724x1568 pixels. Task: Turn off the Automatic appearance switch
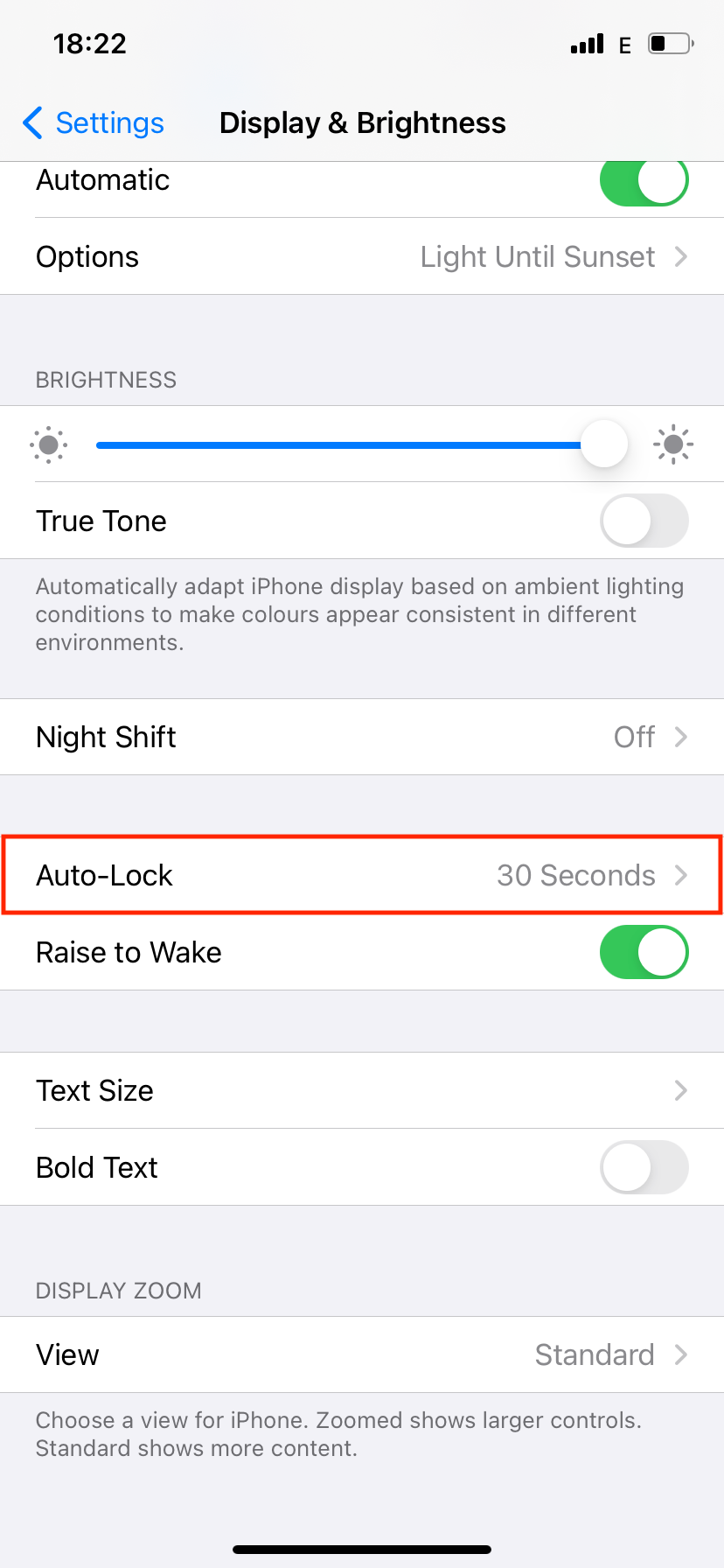tap(644, 182)
